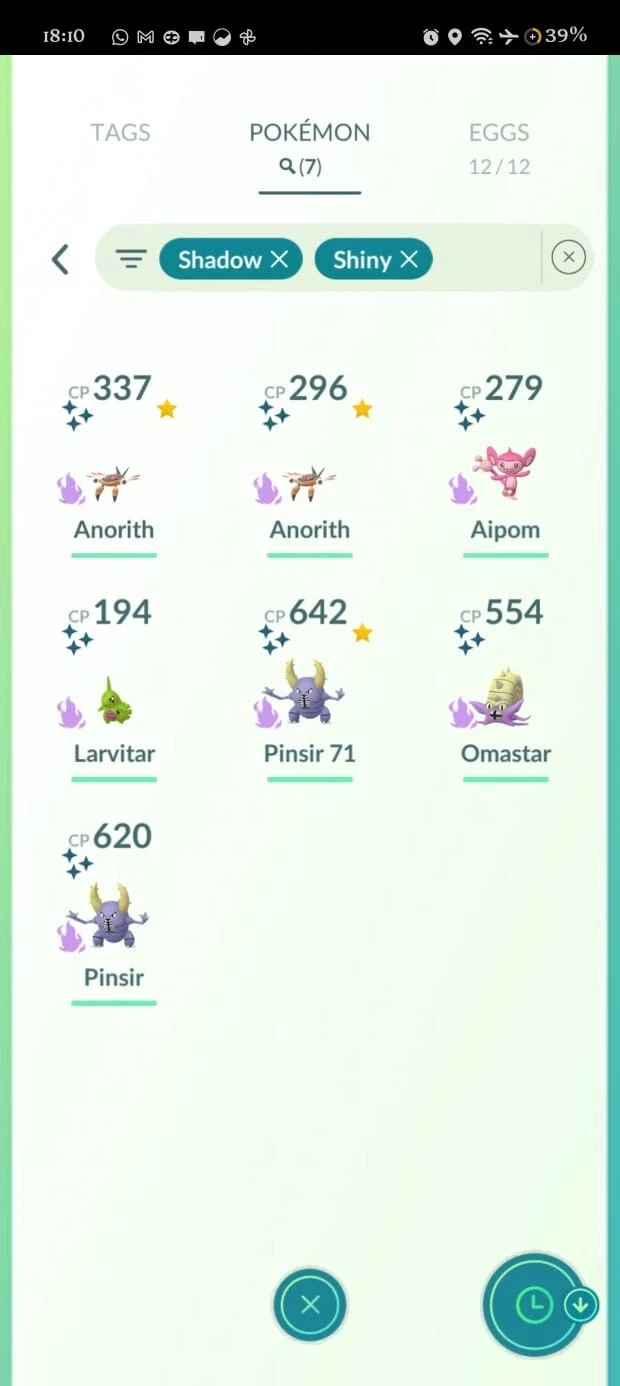
Task: Clear the whole search query
Action: (x=568, y=258)
